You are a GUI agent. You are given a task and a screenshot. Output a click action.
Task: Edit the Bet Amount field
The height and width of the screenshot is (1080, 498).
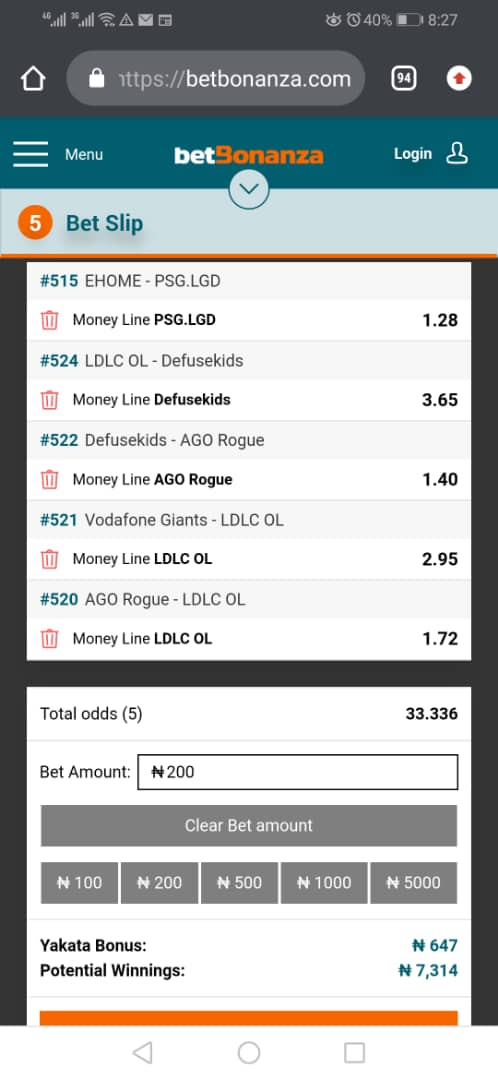pyautogui.click(x=298, y=772)
